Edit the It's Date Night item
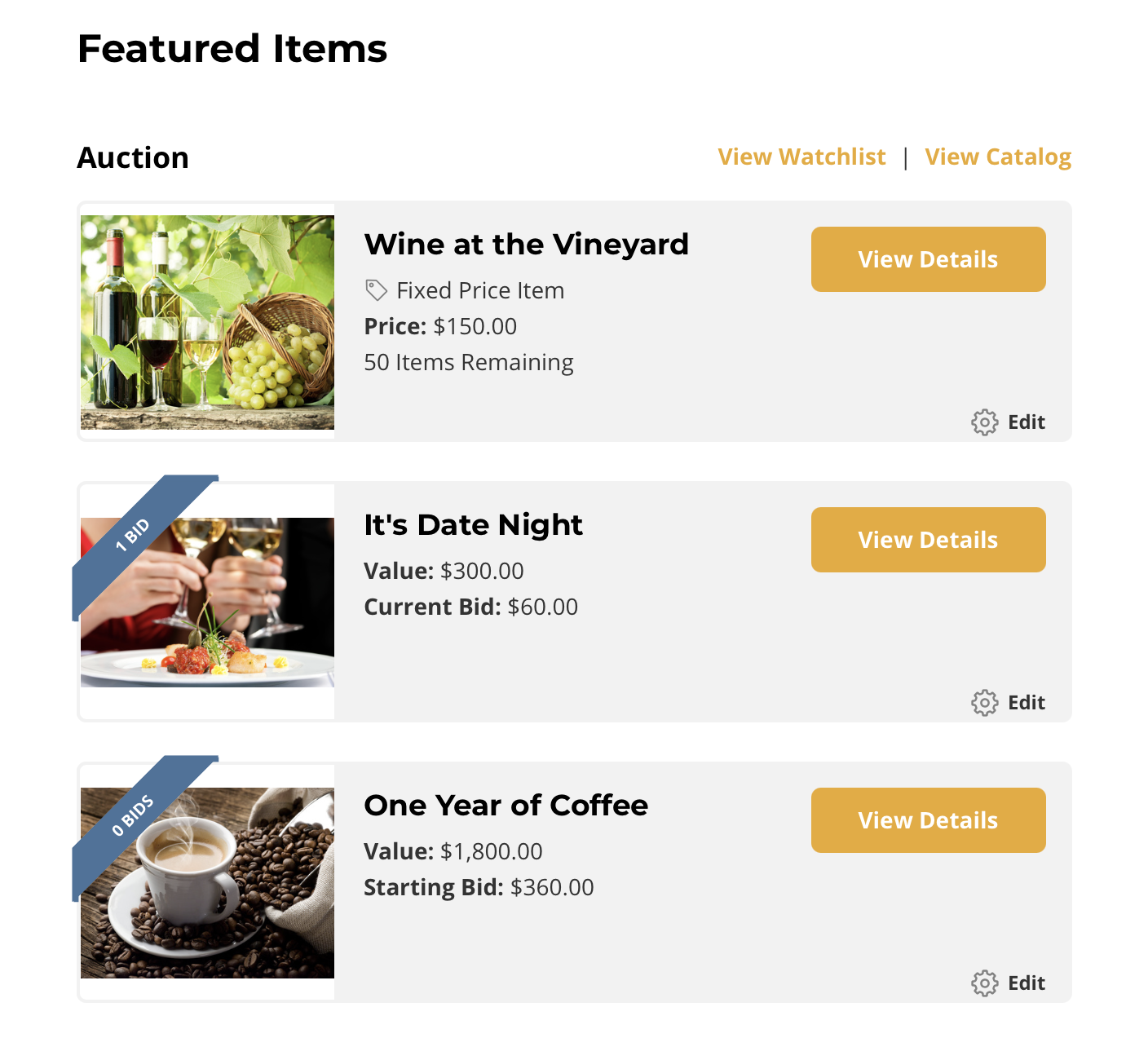 (1009, 702)
